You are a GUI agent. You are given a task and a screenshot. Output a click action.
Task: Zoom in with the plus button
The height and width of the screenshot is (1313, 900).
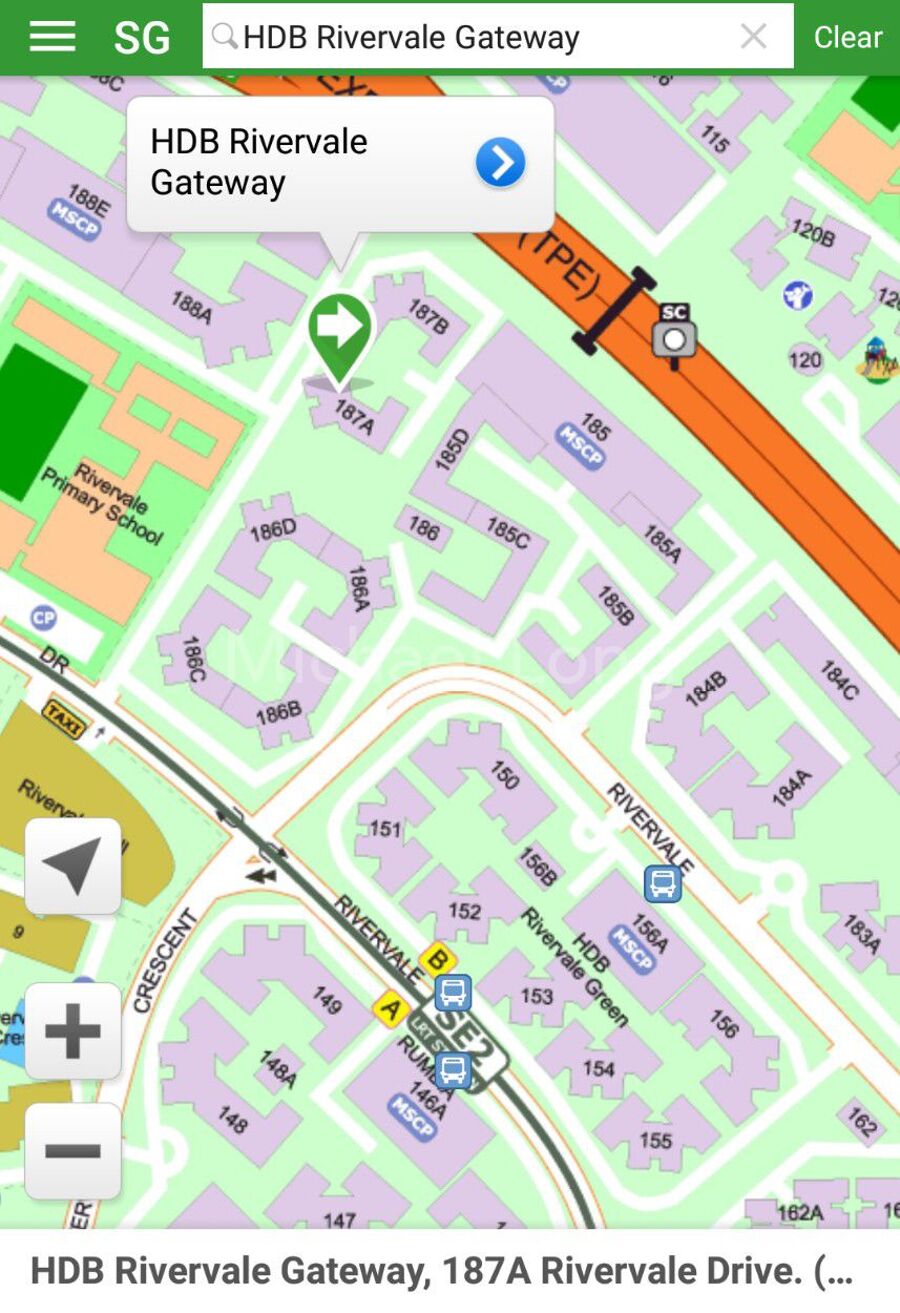point(72,1031)
